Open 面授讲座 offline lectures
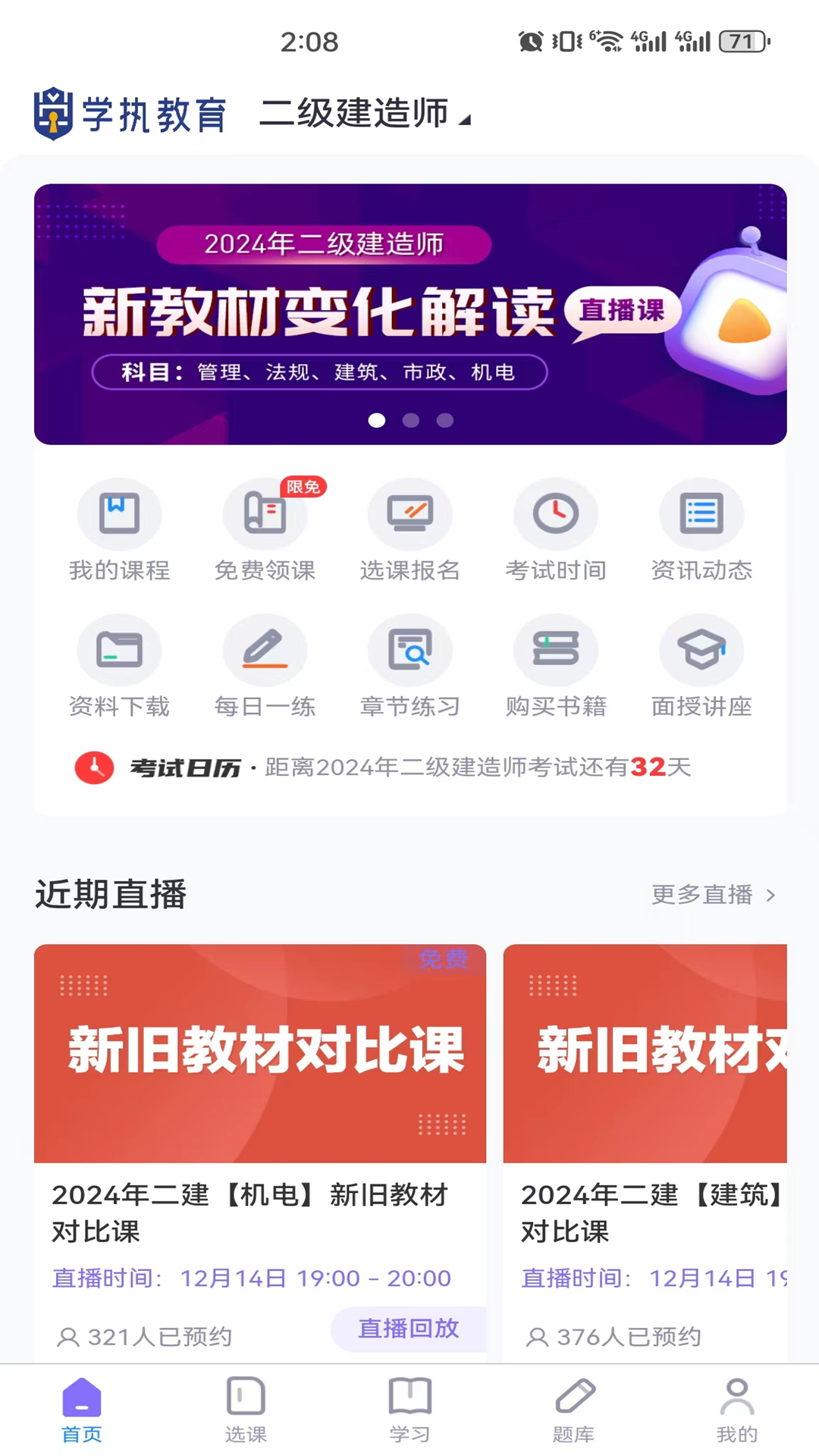This screenshot has height=1456, width=819. pos(701,667)
